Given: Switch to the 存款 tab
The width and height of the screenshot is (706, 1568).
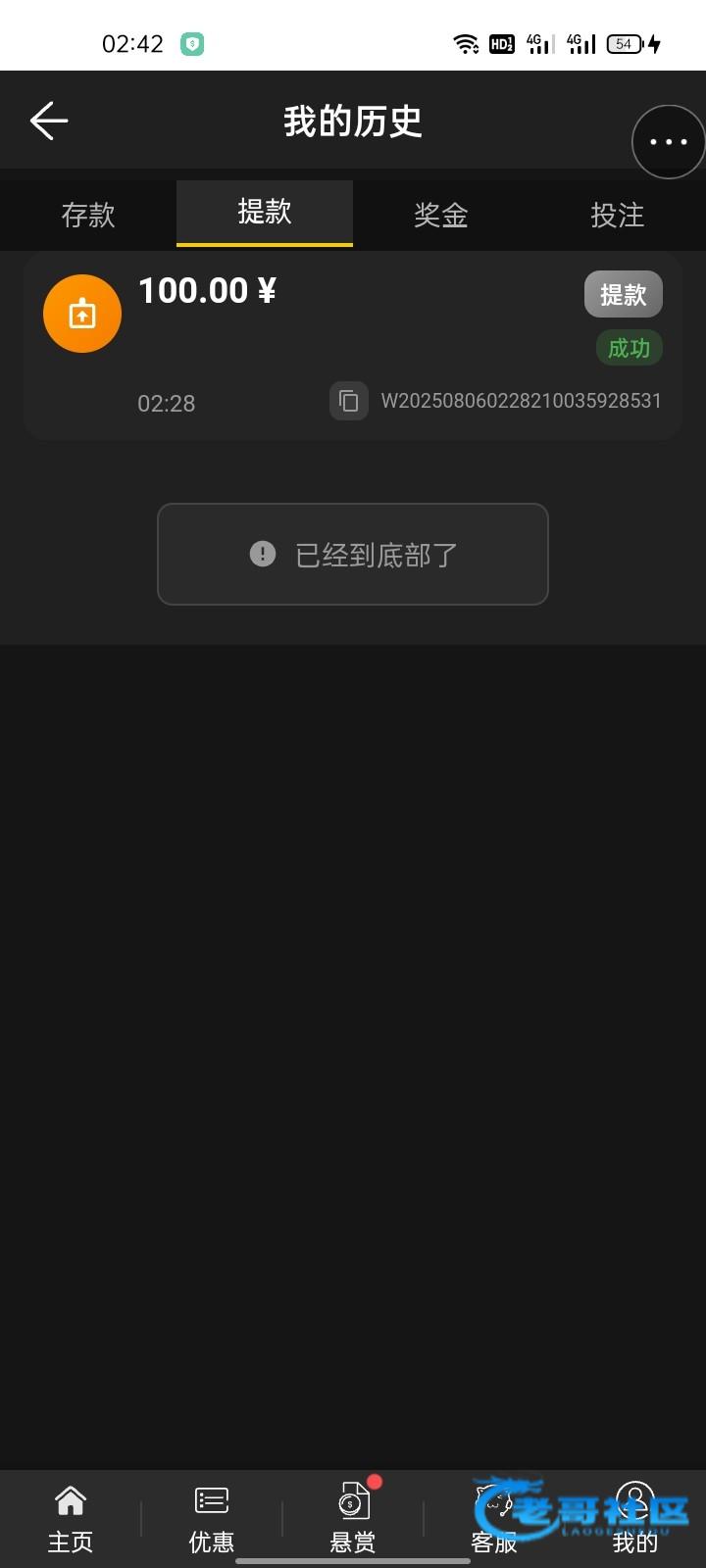Looking at the screenshot, I should [88, 215].
